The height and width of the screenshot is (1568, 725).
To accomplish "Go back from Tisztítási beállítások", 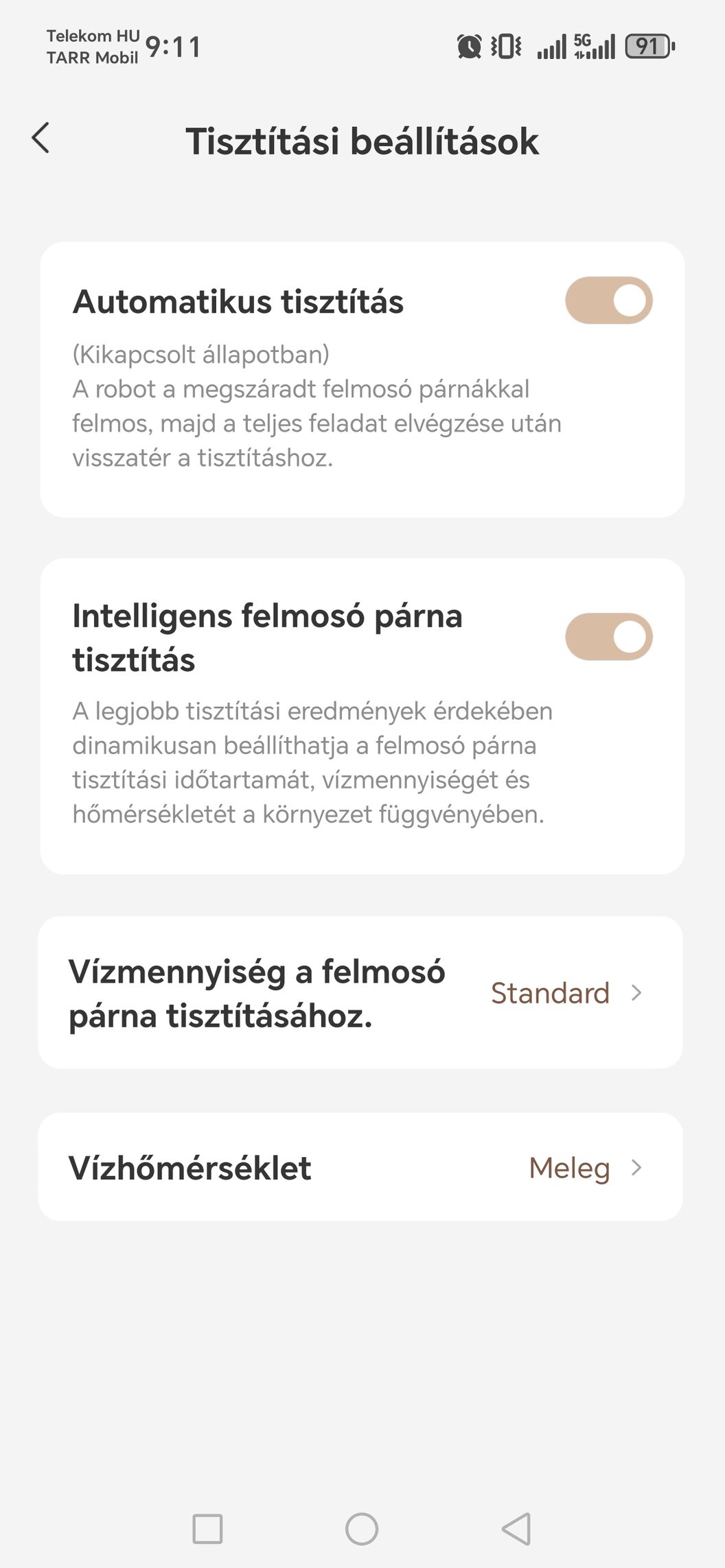I will tap(41, 139).
